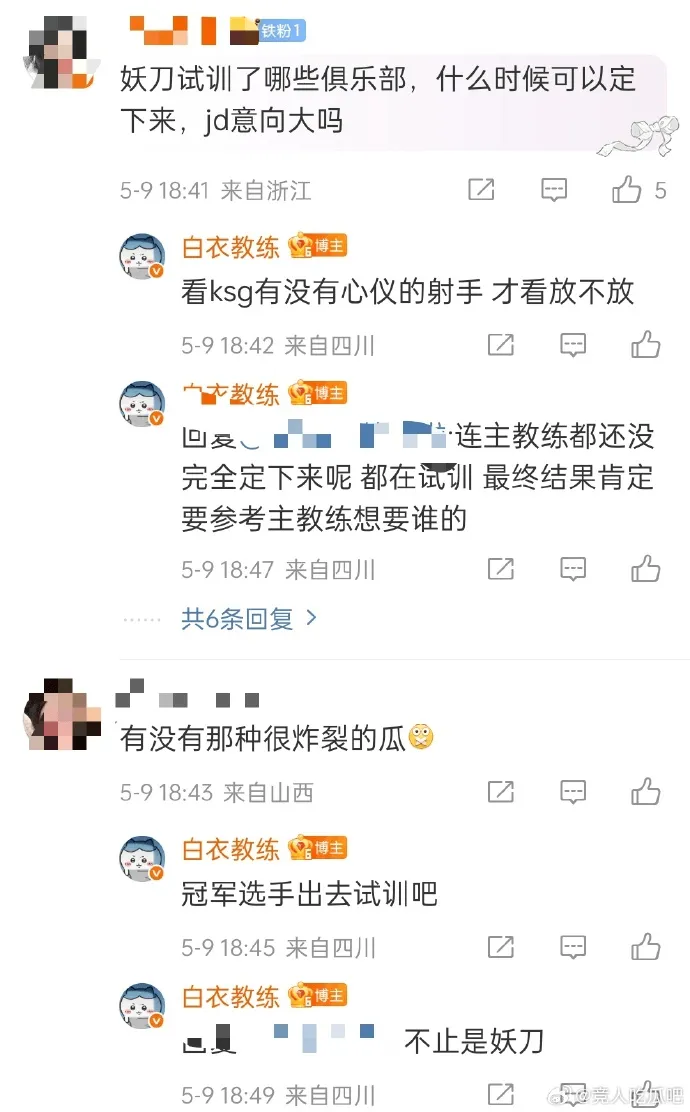The width and height of the screenshot is (690, 1112).
Task: Forward the reply about ksg心仪的射手
Action: point(500,345)
